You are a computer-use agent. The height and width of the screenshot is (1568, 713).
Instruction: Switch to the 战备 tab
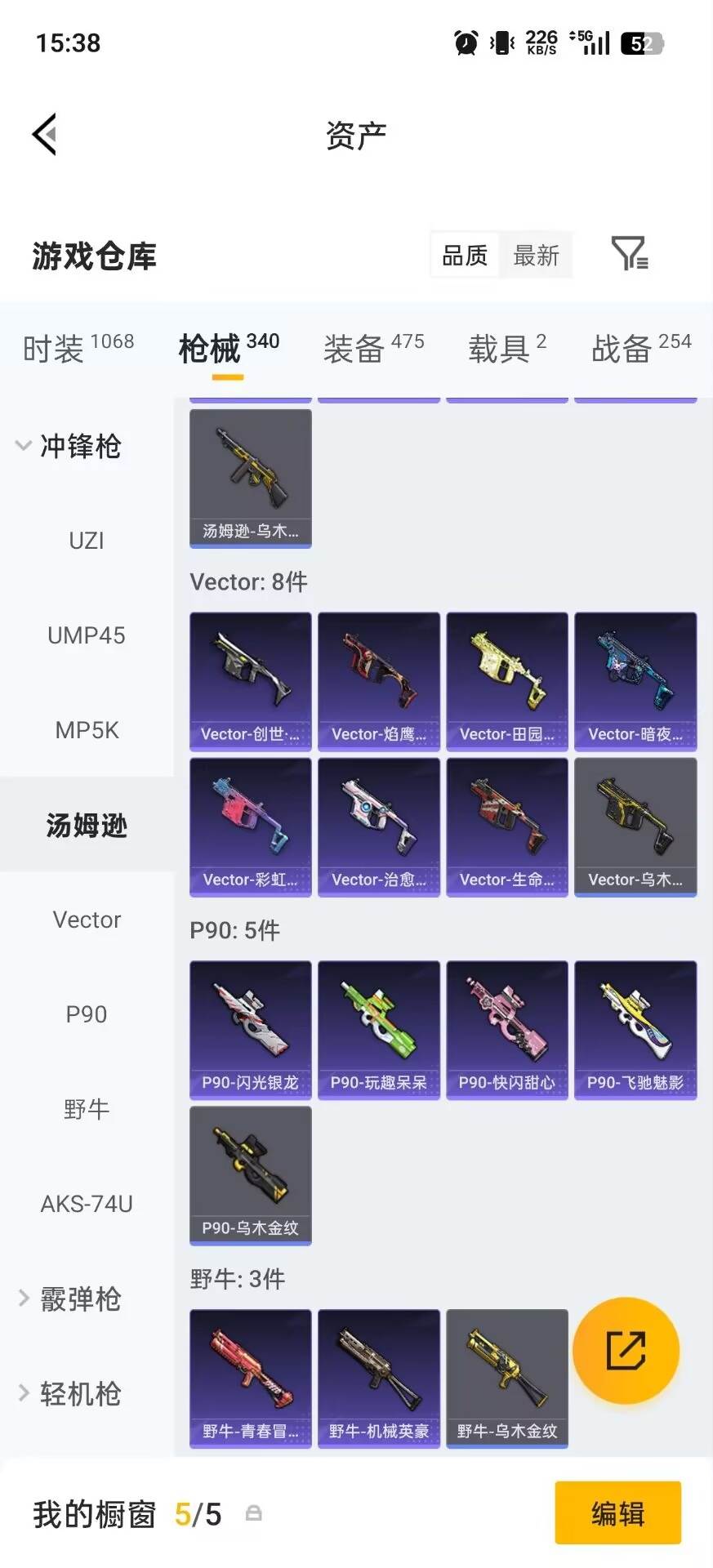pyautogui.click(x=641, y=349)
